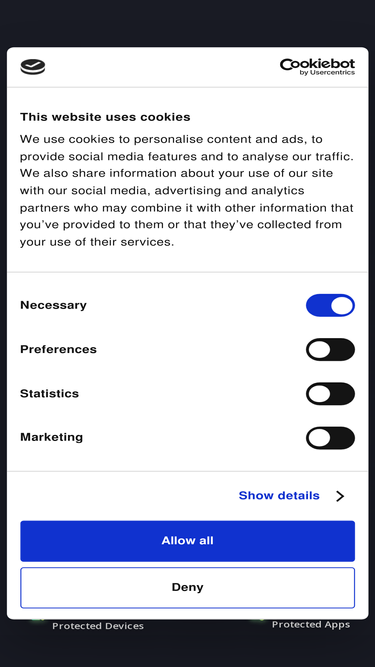The height and width of the screenshot is (667, 375).
Task: Turn on Statistics cookies
Action: click(330, 394)
